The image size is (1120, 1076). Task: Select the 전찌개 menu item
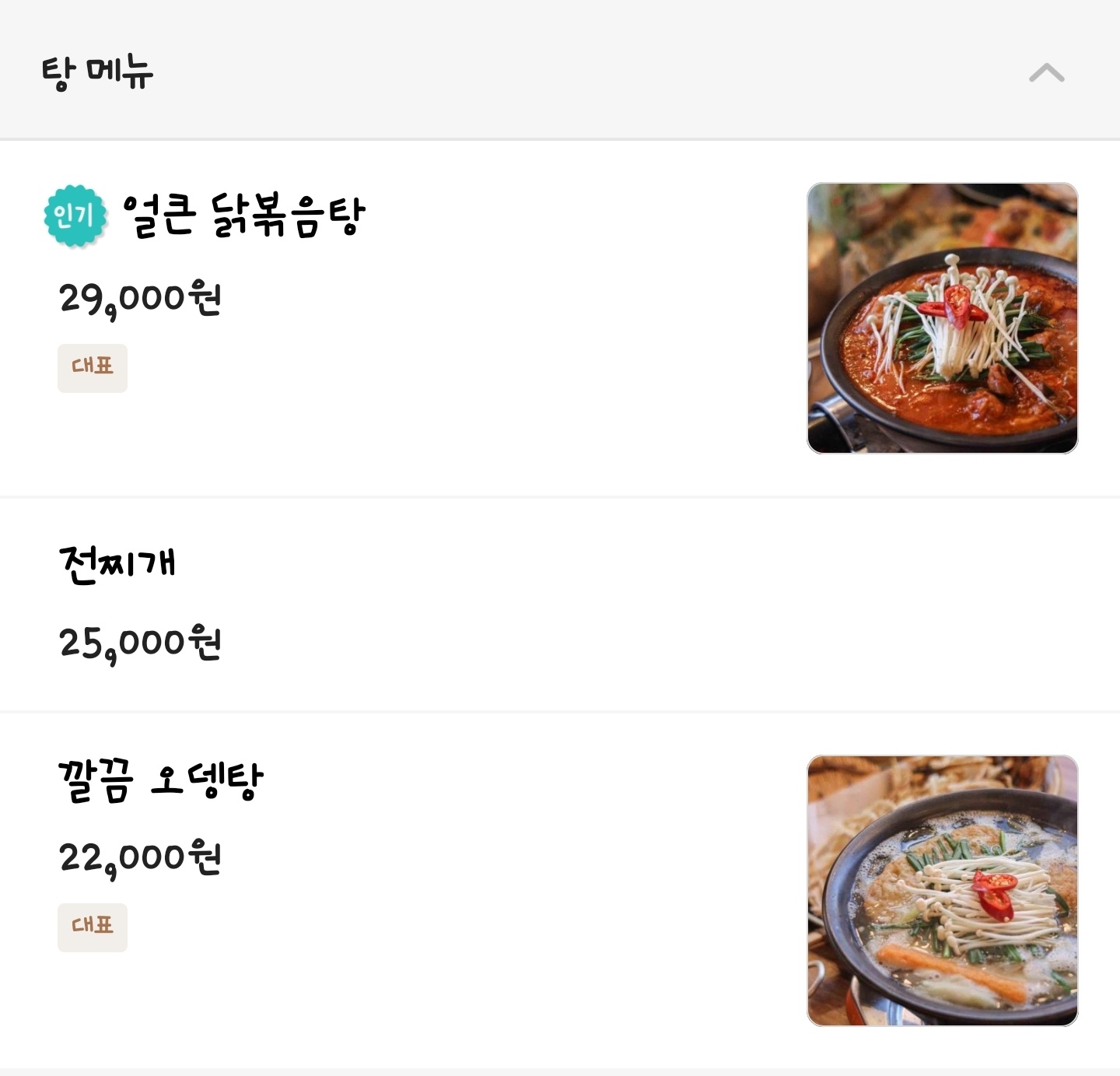point(117,563)
